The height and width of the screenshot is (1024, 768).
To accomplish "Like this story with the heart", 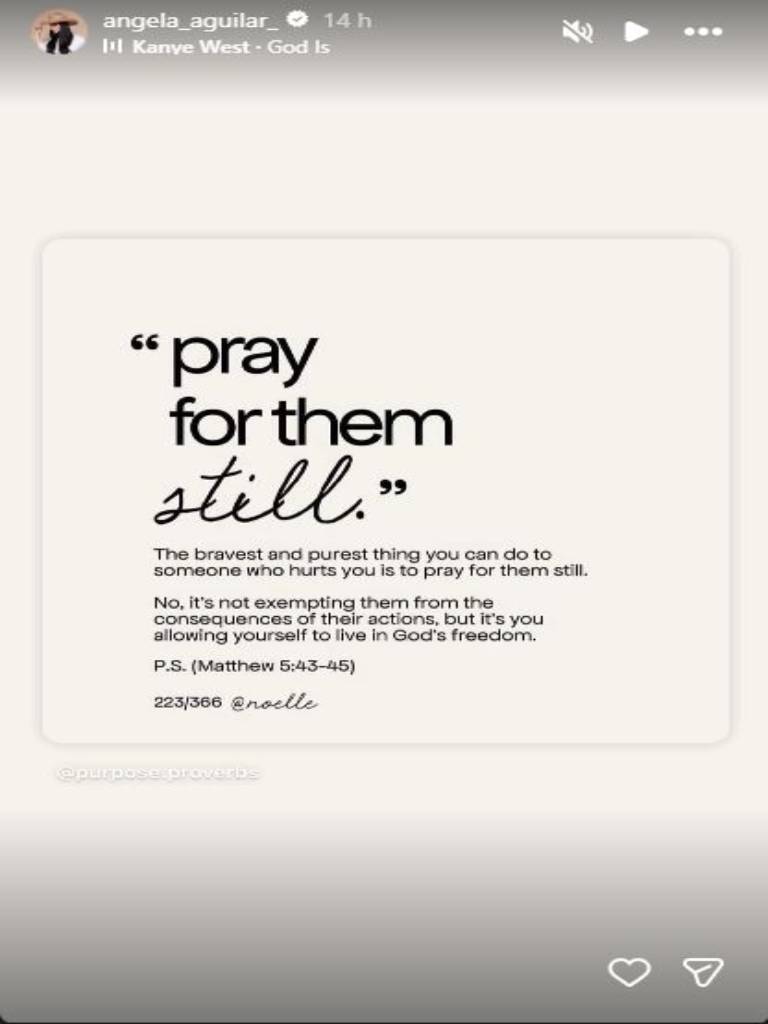I will [x=629, y=971].
